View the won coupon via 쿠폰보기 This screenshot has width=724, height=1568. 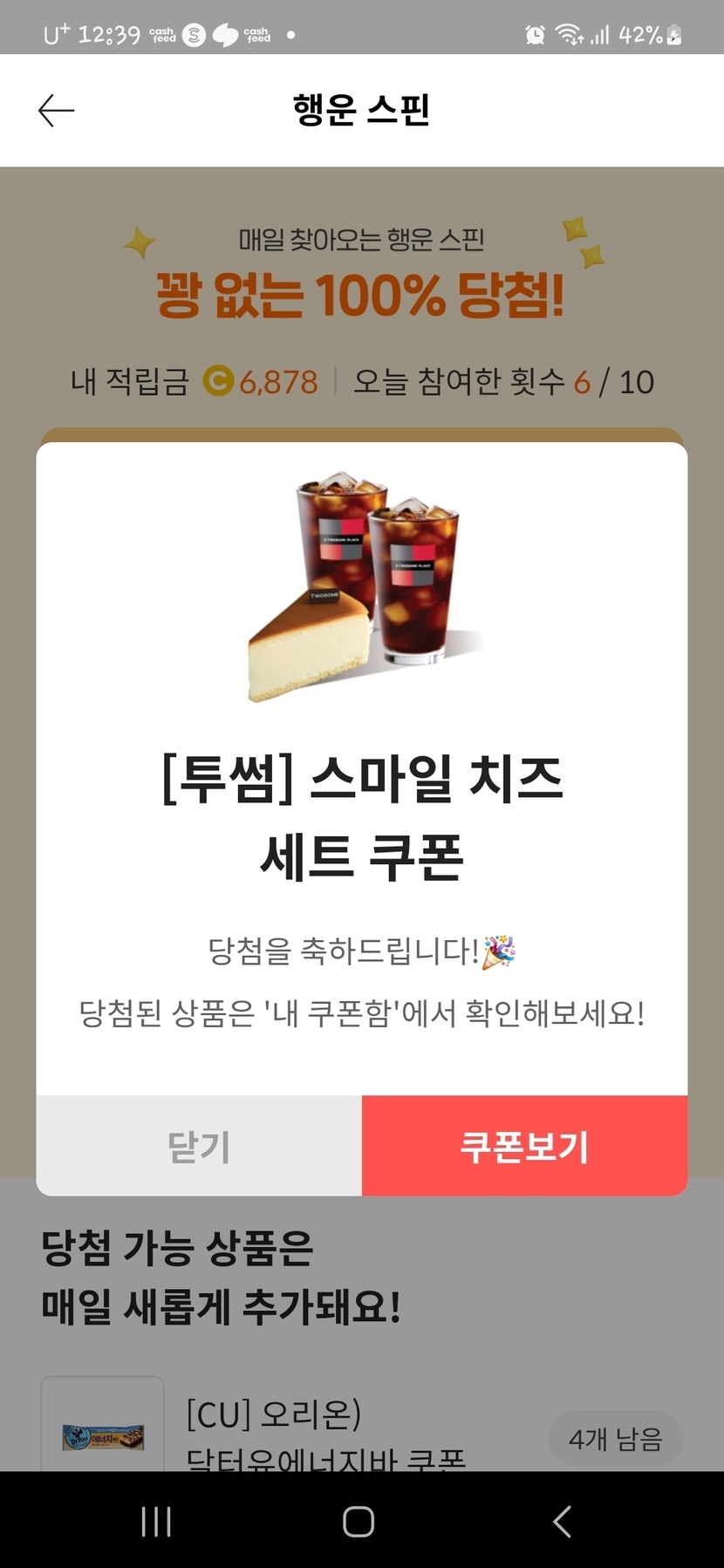[524, 1146]
